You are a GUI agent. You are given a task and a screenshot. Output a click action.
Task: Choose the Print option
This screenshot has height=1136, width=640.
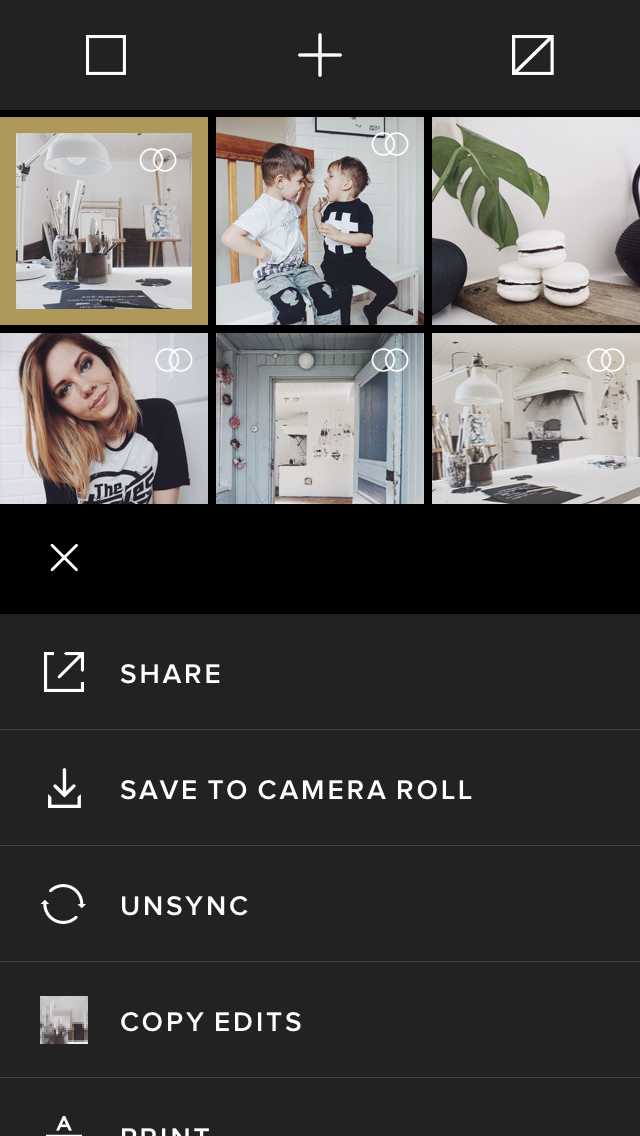pyautogui.click(x=320, y=1108)
